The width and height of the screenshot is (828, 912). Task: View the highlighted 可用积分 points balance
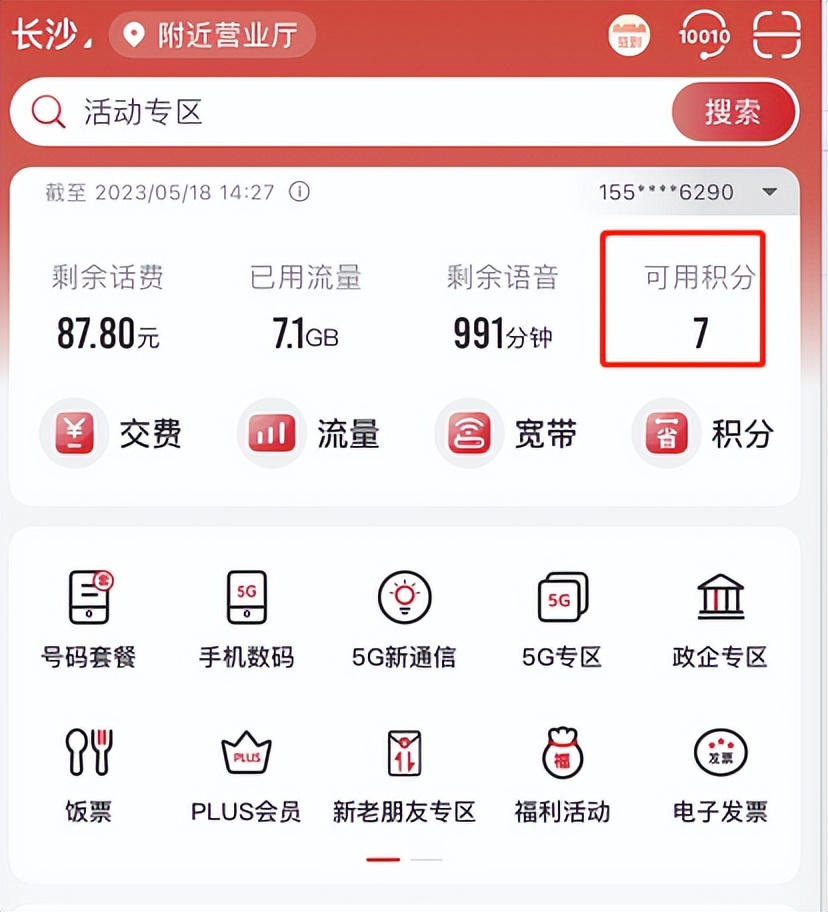coord(683,298)
